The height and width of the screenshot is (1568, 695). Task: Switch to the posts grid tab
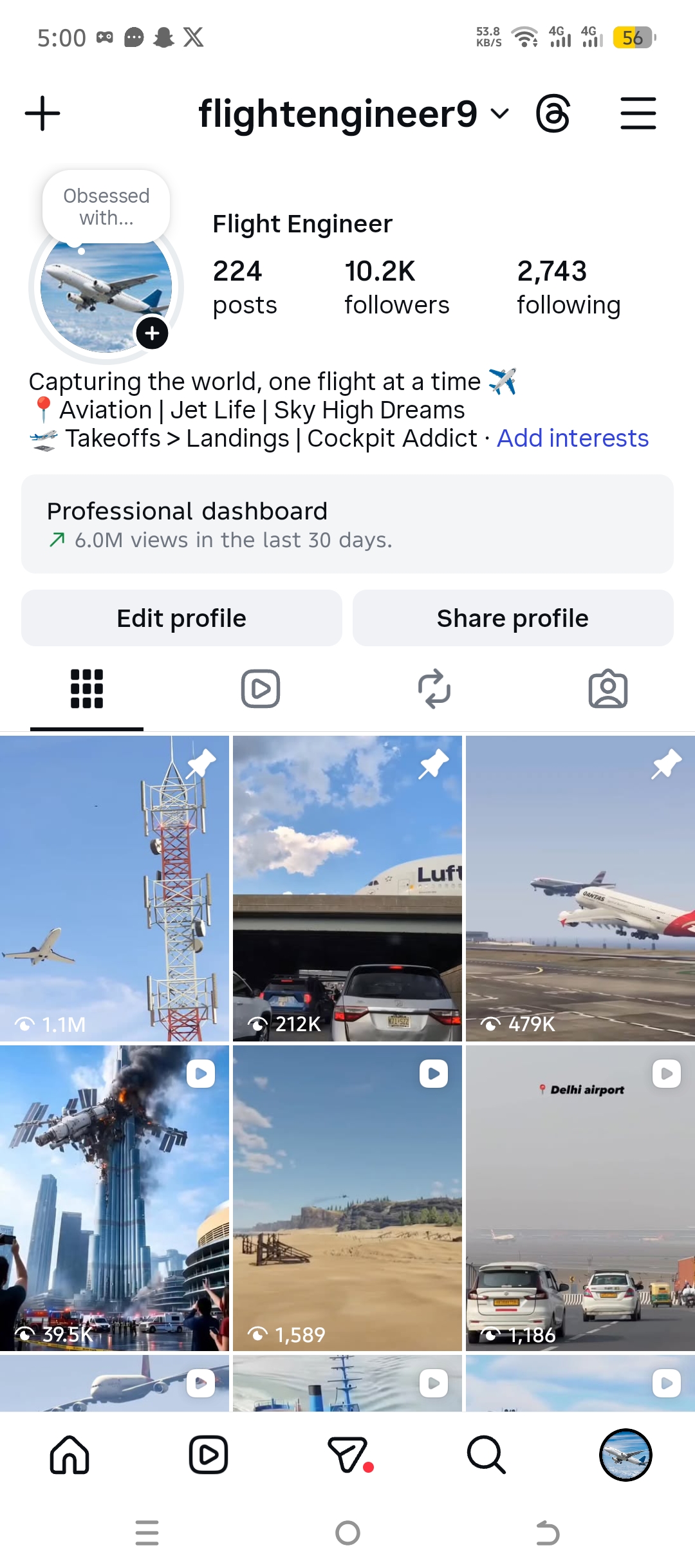point(86,688)
